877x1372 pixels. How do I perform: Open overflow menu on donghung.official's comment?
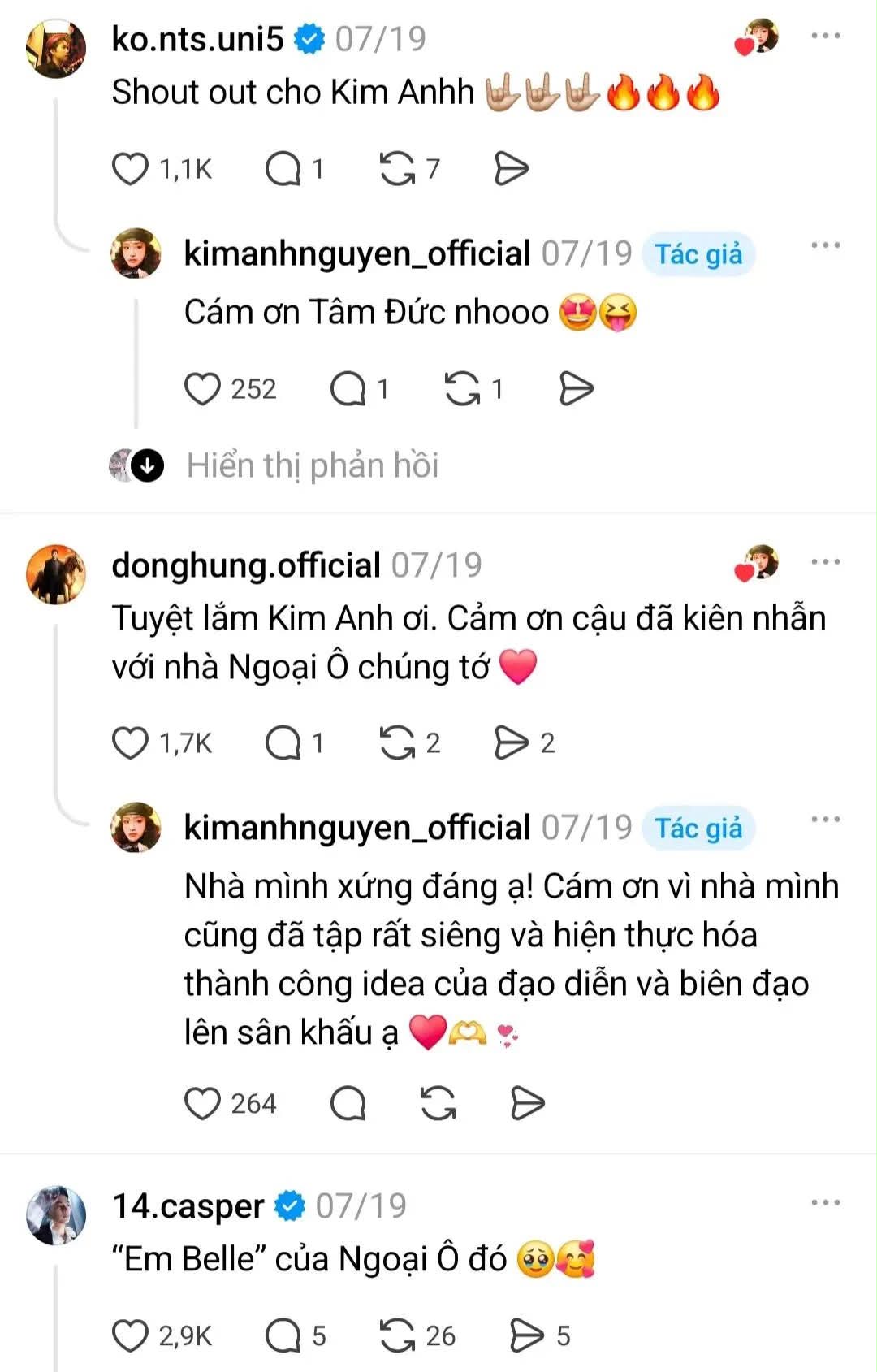coord(825,562)
